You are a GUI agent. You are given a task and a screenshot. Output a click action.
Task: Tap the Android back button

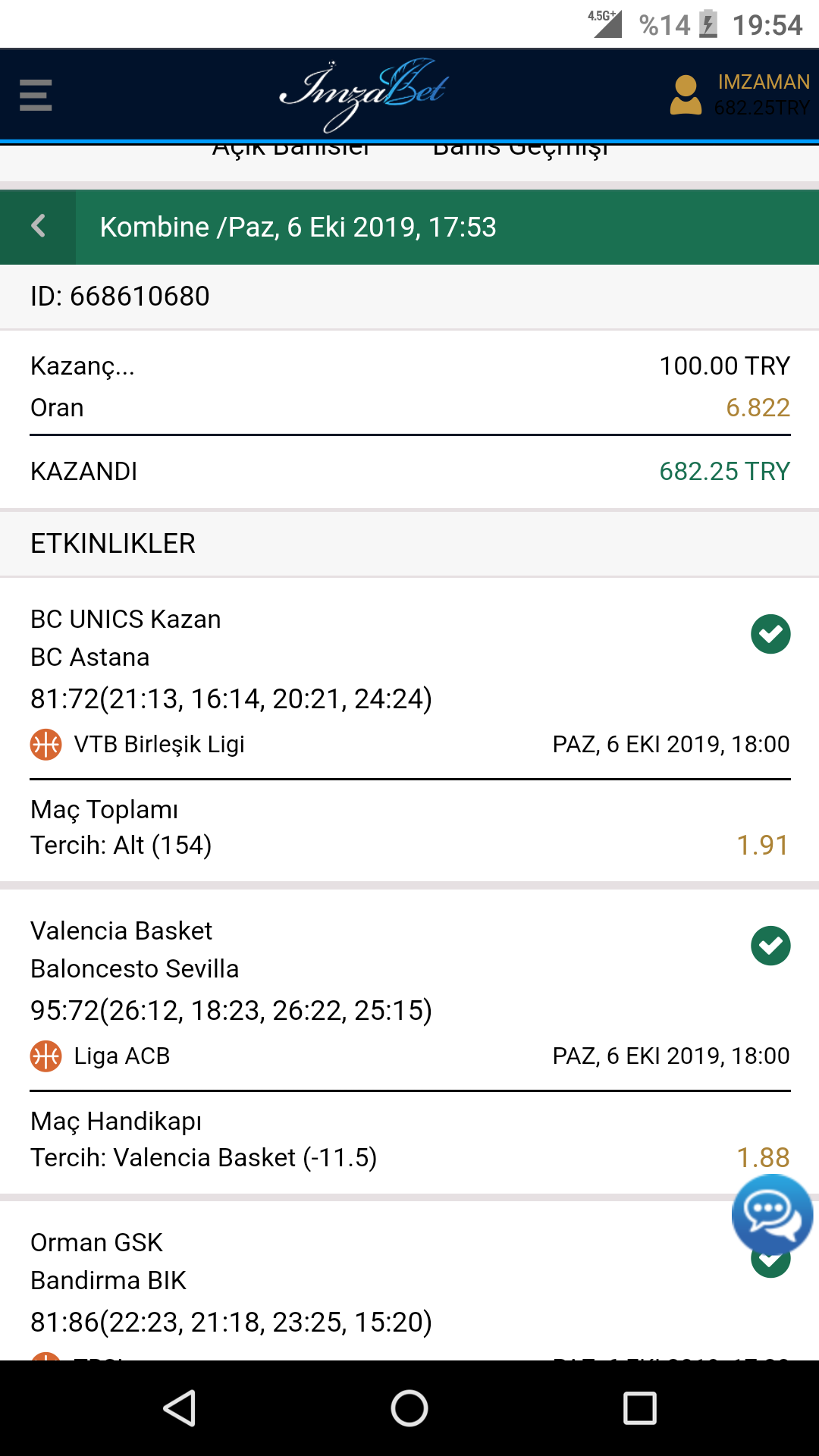pyautogui.click(x=180, y=1408)
